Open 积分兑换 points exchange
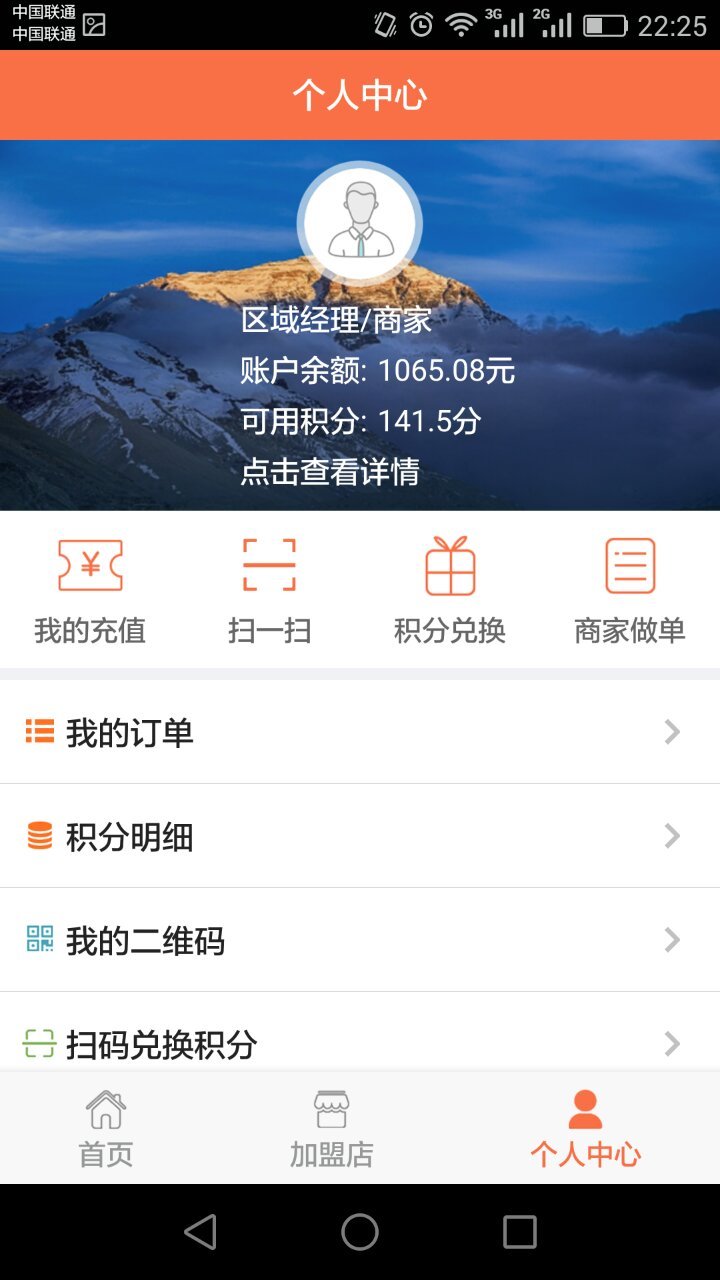Screen dimensions: 720x1280 pos(450,590)
